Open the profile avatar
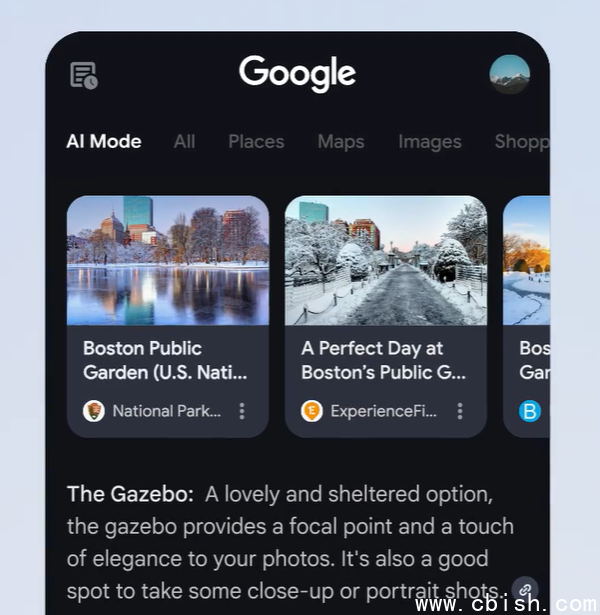 (x=509, y=75)
